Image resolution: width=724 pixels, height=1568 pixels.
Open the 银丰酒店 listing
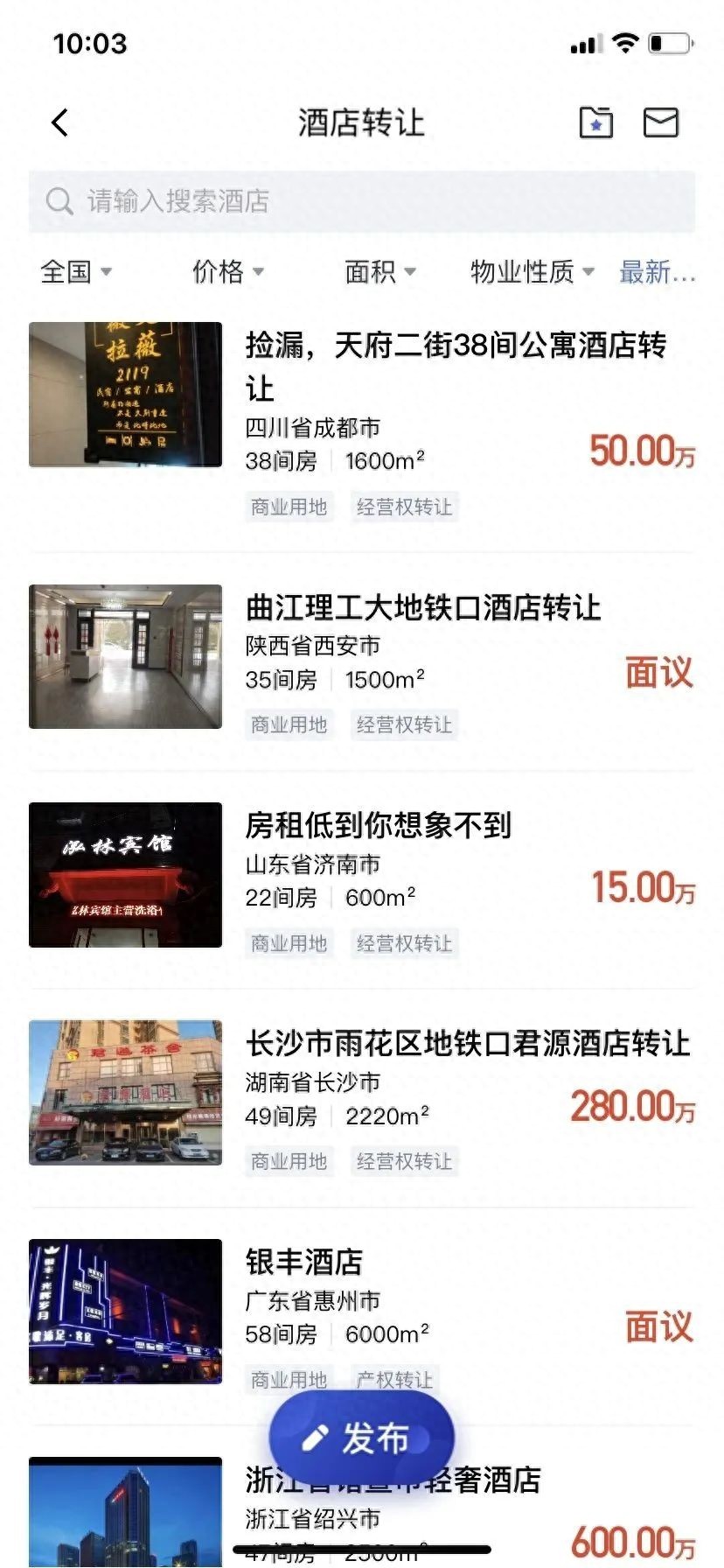click(x=304, y=1262)
